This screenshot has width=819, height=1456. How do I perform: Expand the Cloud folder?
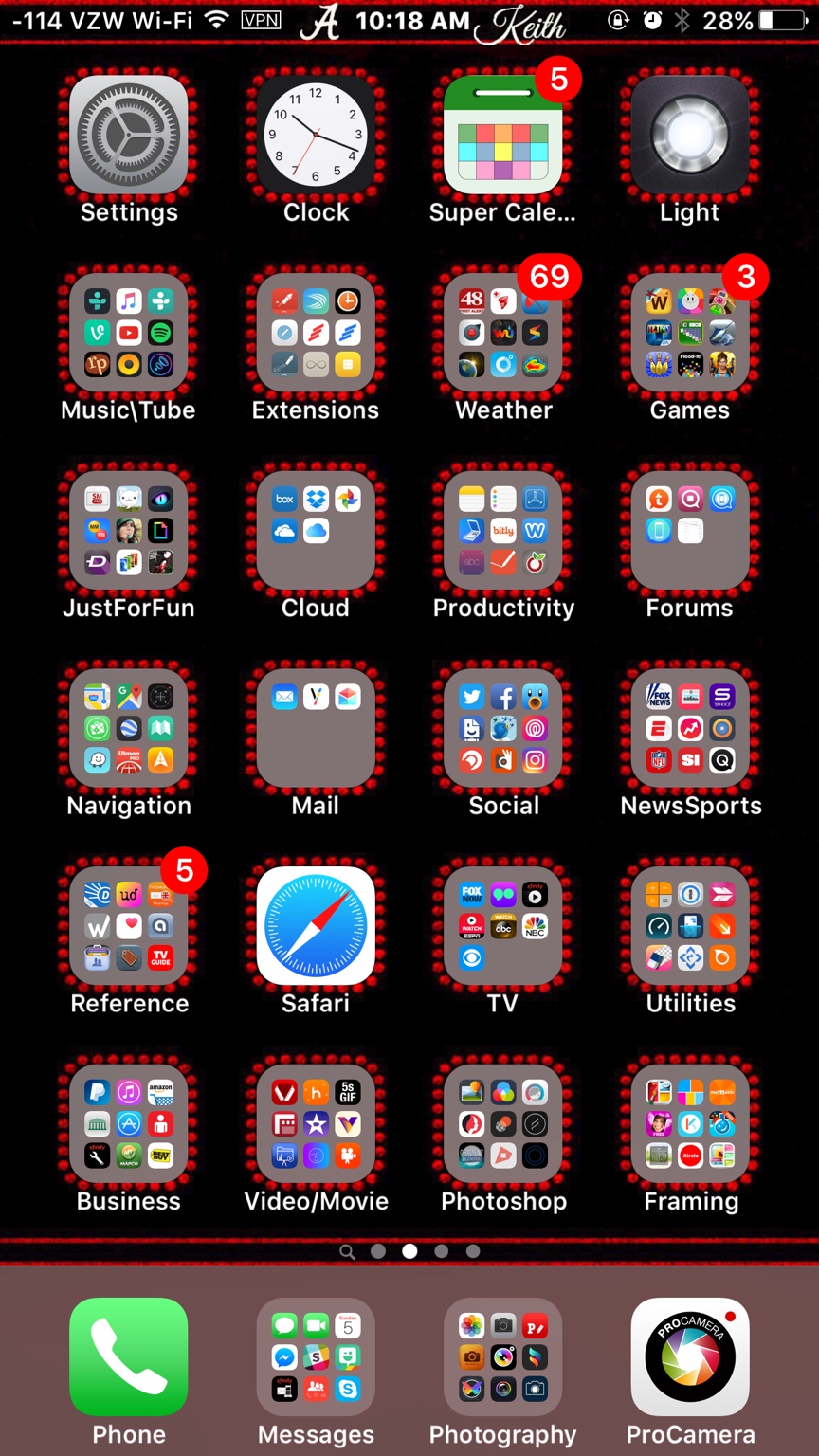click(x=316, y=530)
